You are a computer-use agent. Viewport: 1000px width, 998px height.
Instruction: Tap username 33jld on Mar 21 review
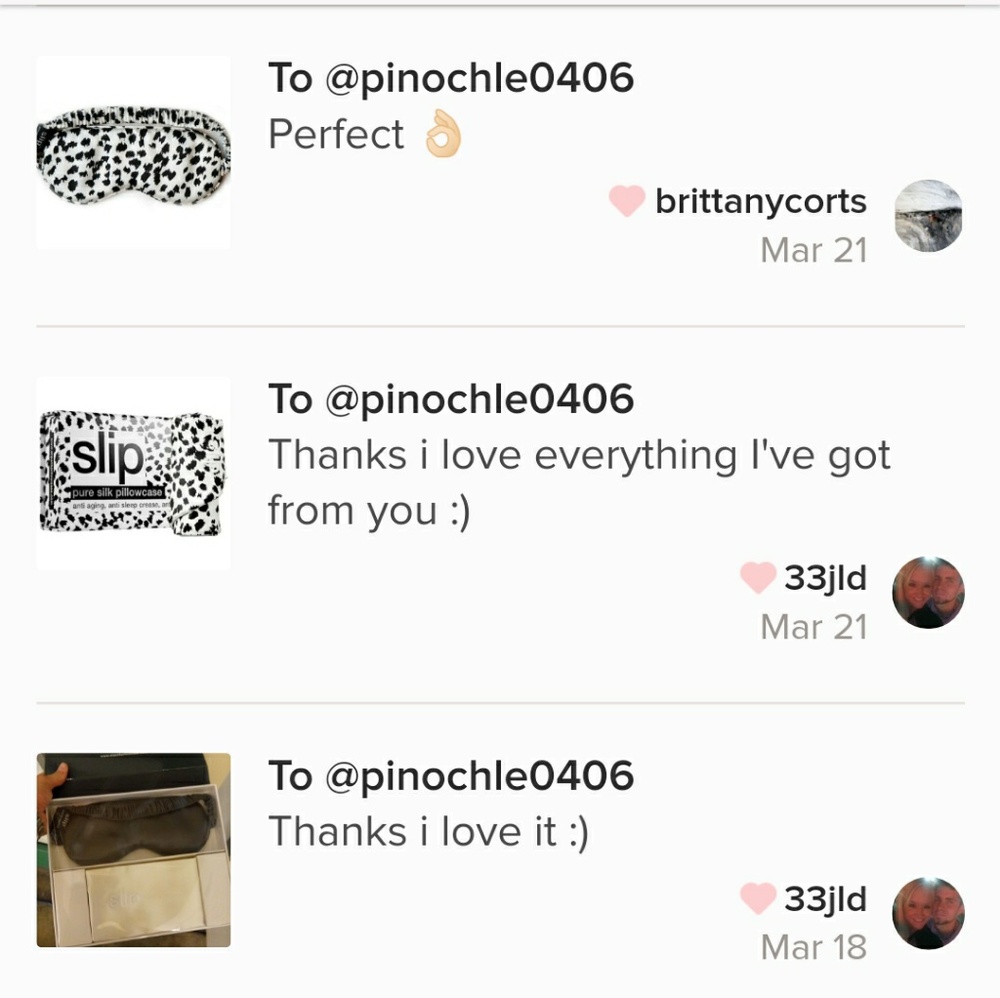pos(825,578)
